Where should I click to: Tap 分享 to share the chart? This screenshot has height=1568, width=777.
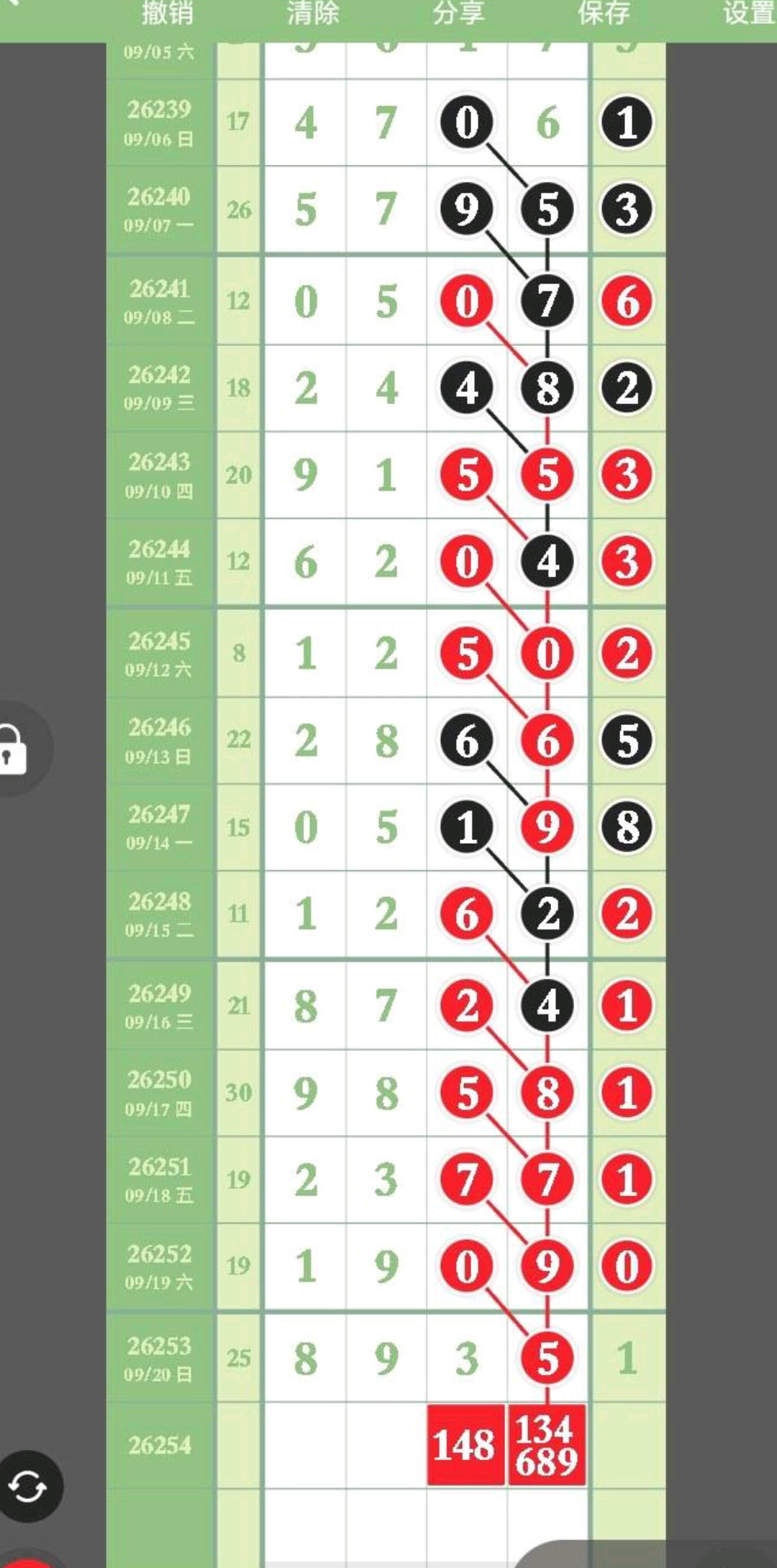[x=458, y=13]
